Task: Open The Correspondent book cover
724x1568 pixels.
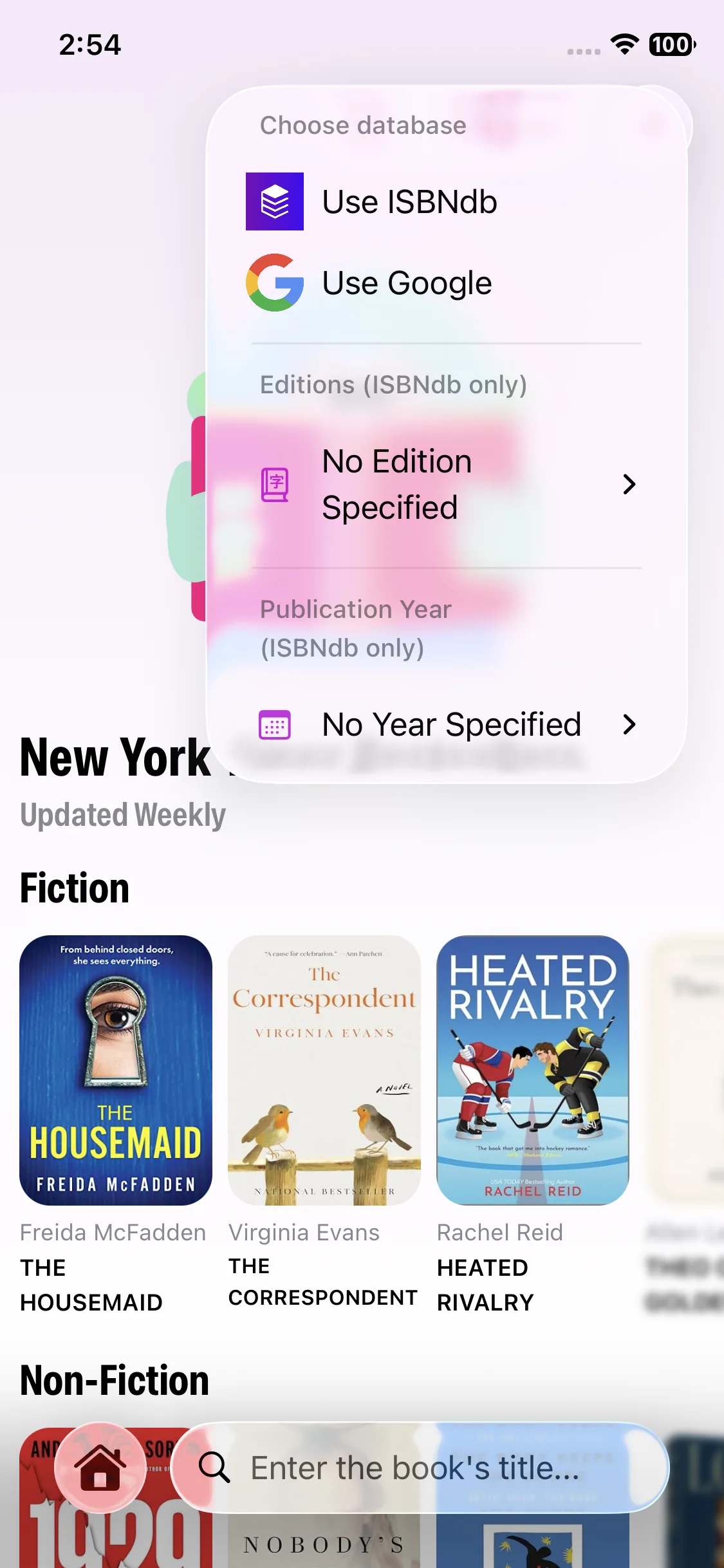Action: point(324,1070)
